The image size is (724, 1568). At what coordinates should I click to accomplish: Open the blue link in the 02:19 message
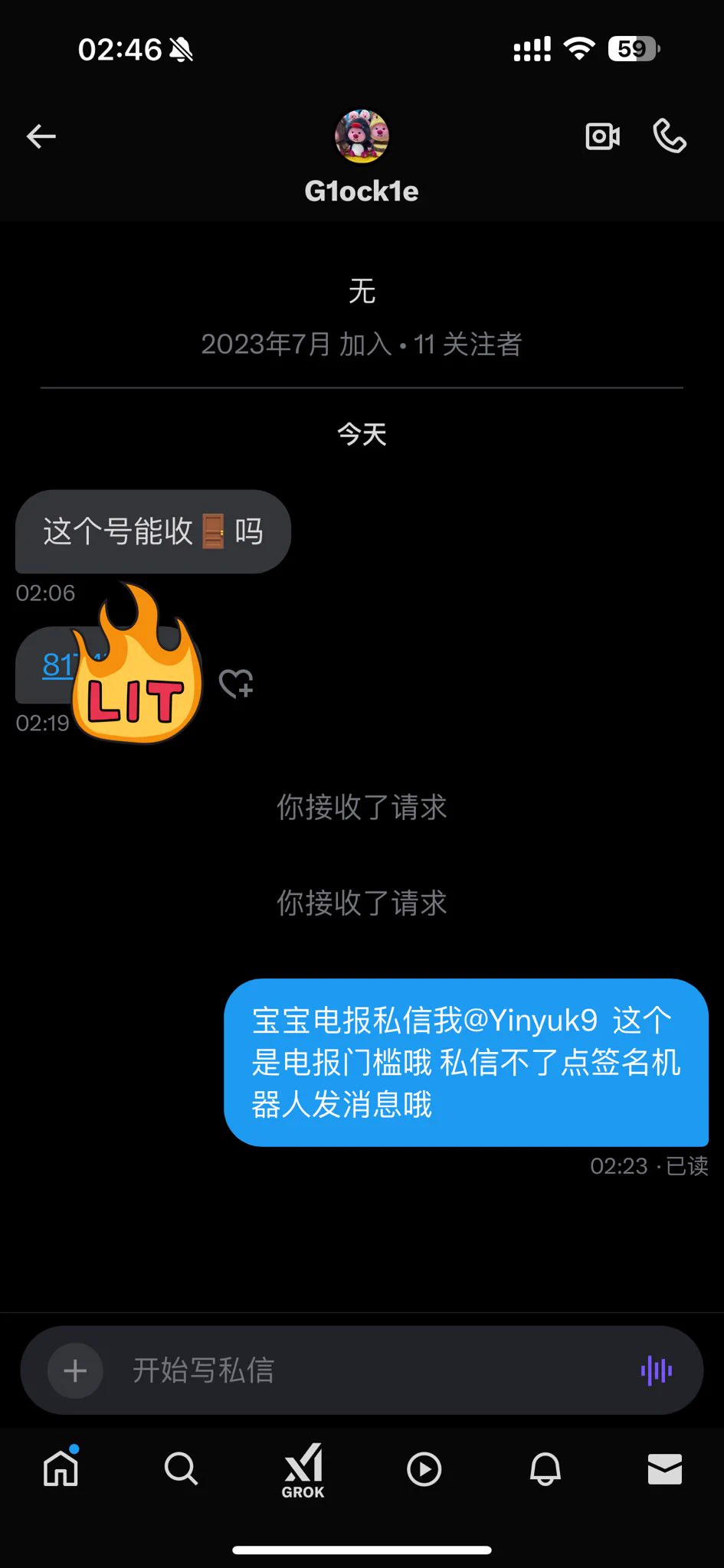point(57,665)
